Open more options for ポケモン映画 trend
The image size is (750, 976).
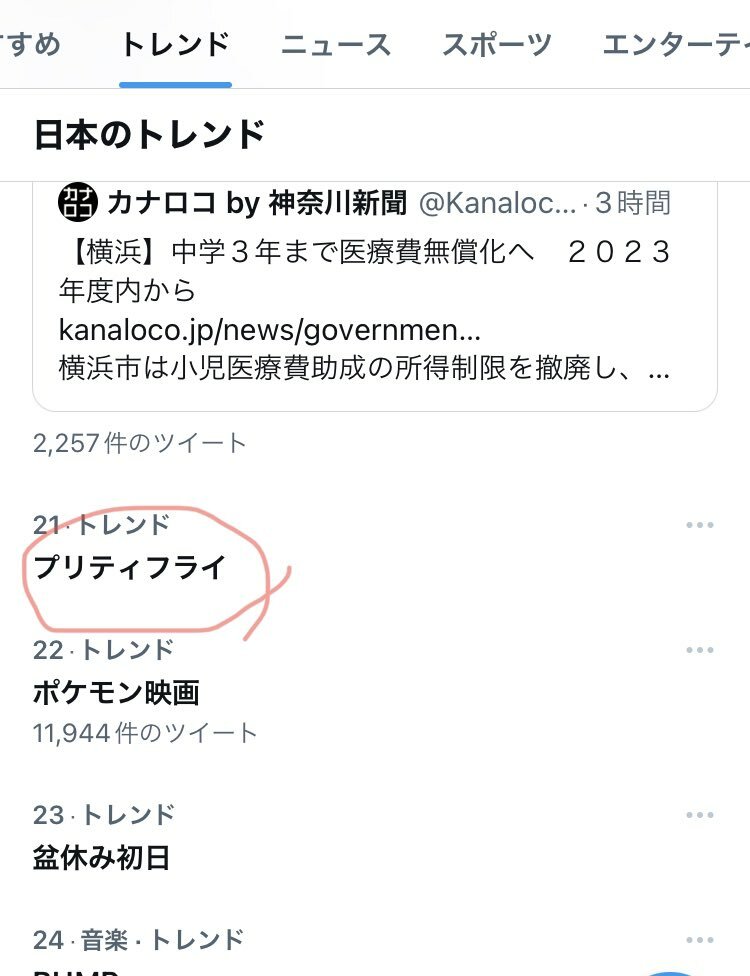click(x=700, y=650)
